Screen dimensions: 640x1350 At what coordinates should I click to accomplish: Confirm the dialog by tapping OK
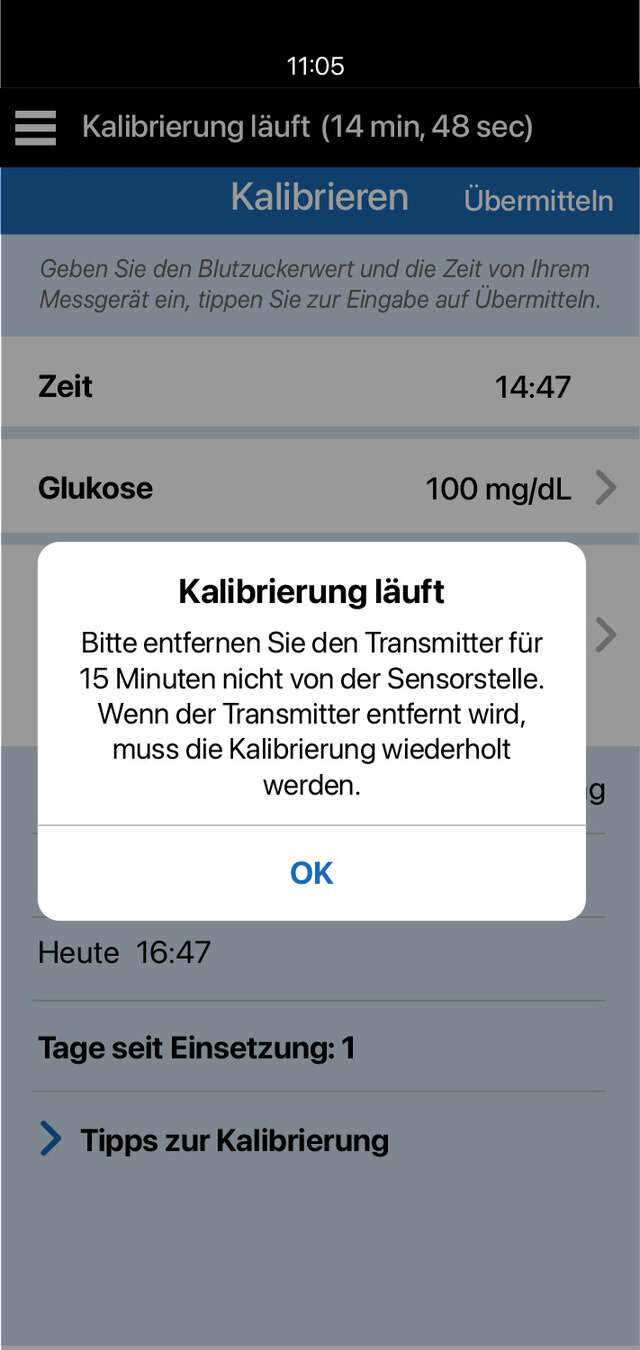click(x=311, y=872)
